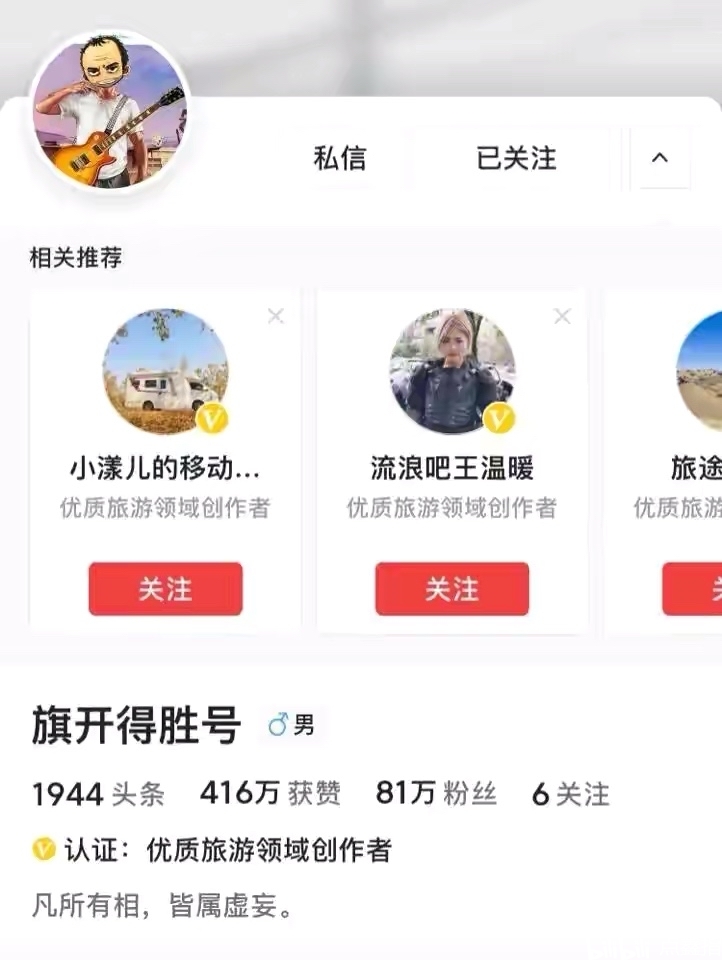
Task: Tap the 已关注 following button
Action: click(x=516, y=158)
